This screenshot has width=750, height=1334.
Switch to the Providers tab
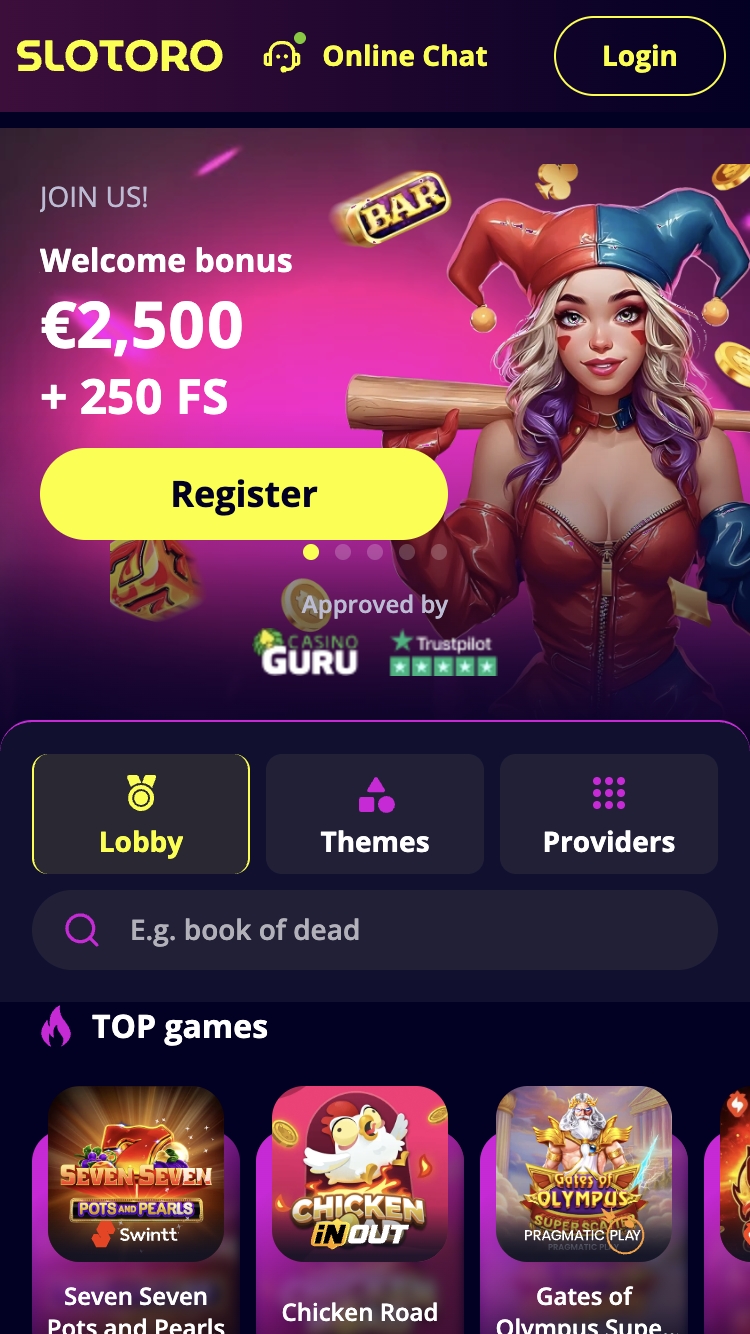[x=609, y=814]
